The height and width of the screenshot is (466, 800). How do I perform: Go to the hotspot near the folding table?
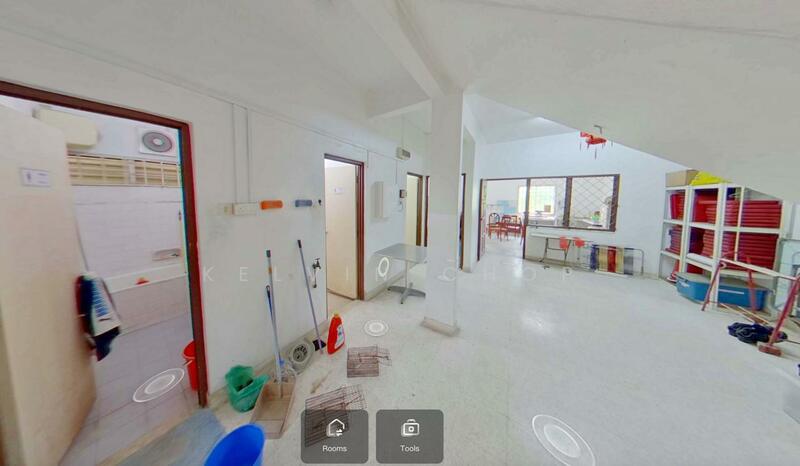pos(383,267)
